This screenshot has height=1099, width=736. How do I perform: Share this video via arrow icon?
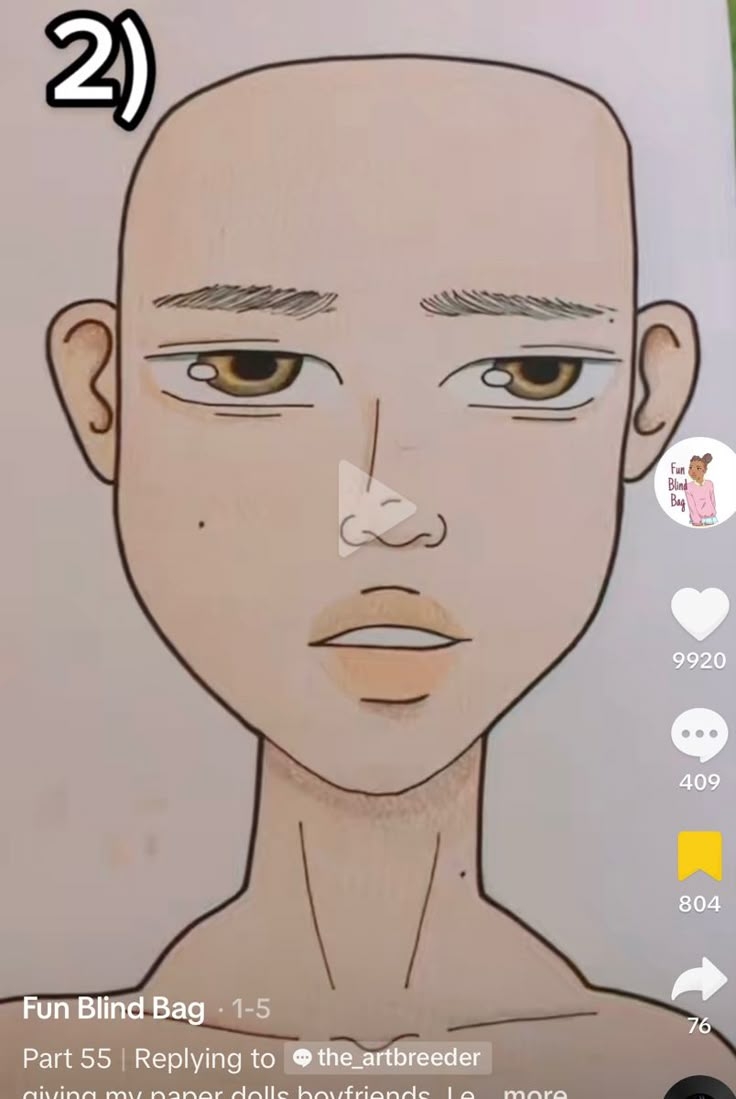(x=699, y=979)
